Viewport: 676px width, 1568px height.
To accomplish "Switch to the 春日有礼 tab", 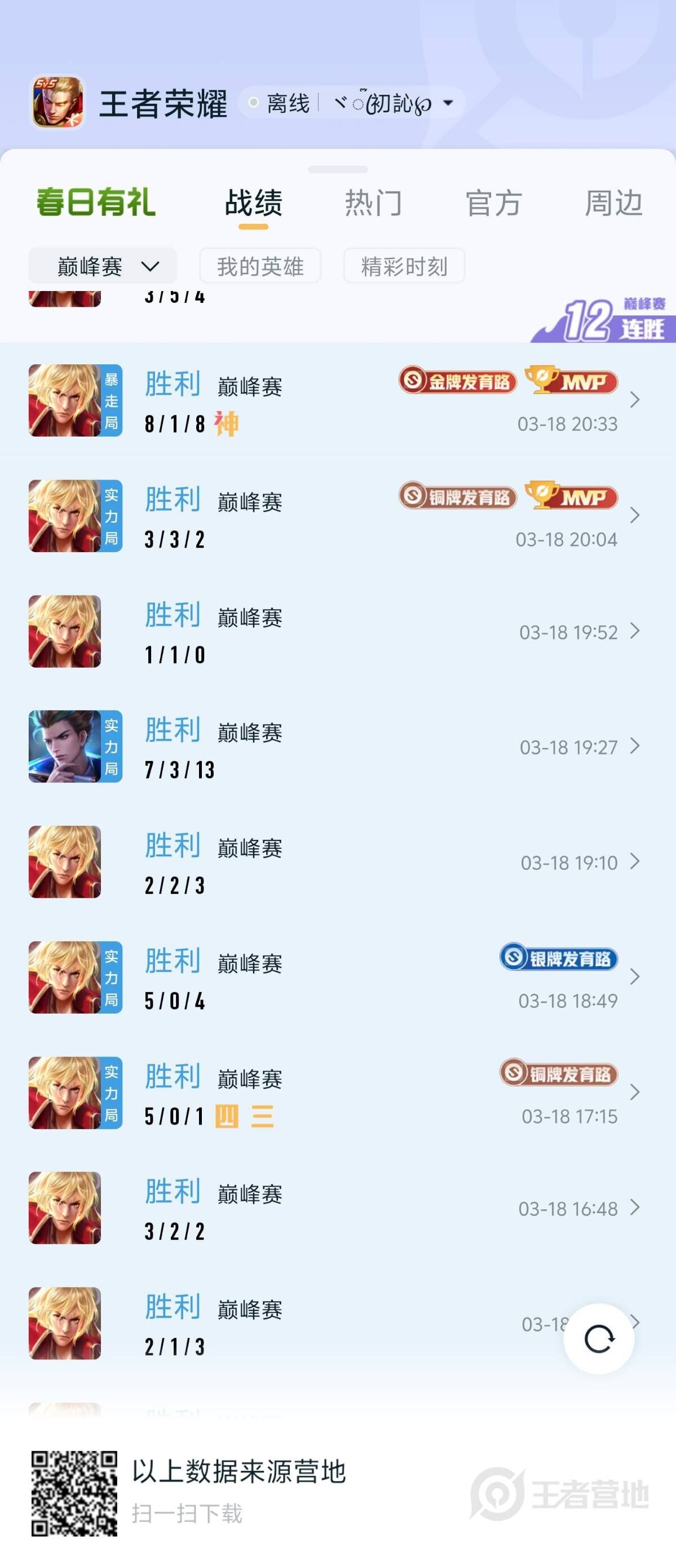I will coord(96,202).
